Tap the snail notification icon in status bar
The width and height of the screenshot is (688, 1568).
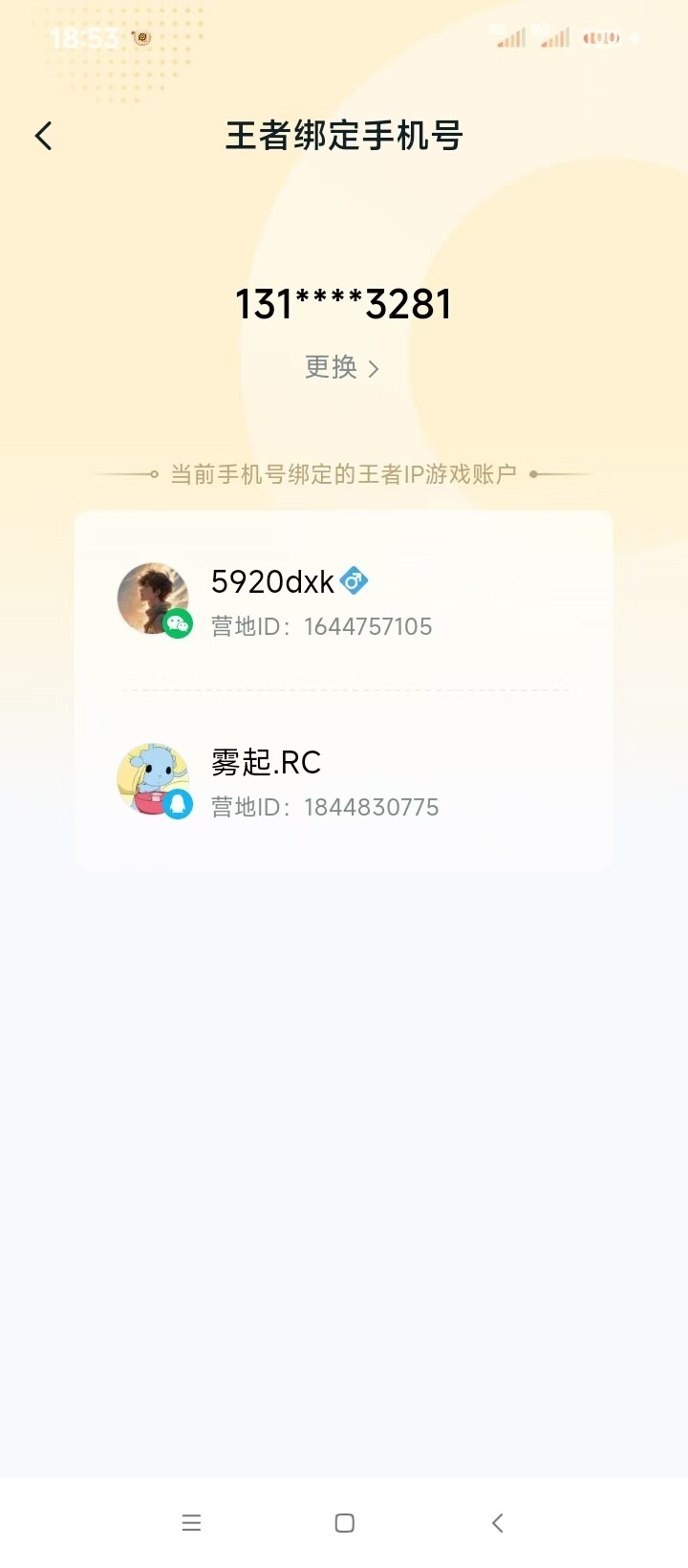[x=141, y=37]
